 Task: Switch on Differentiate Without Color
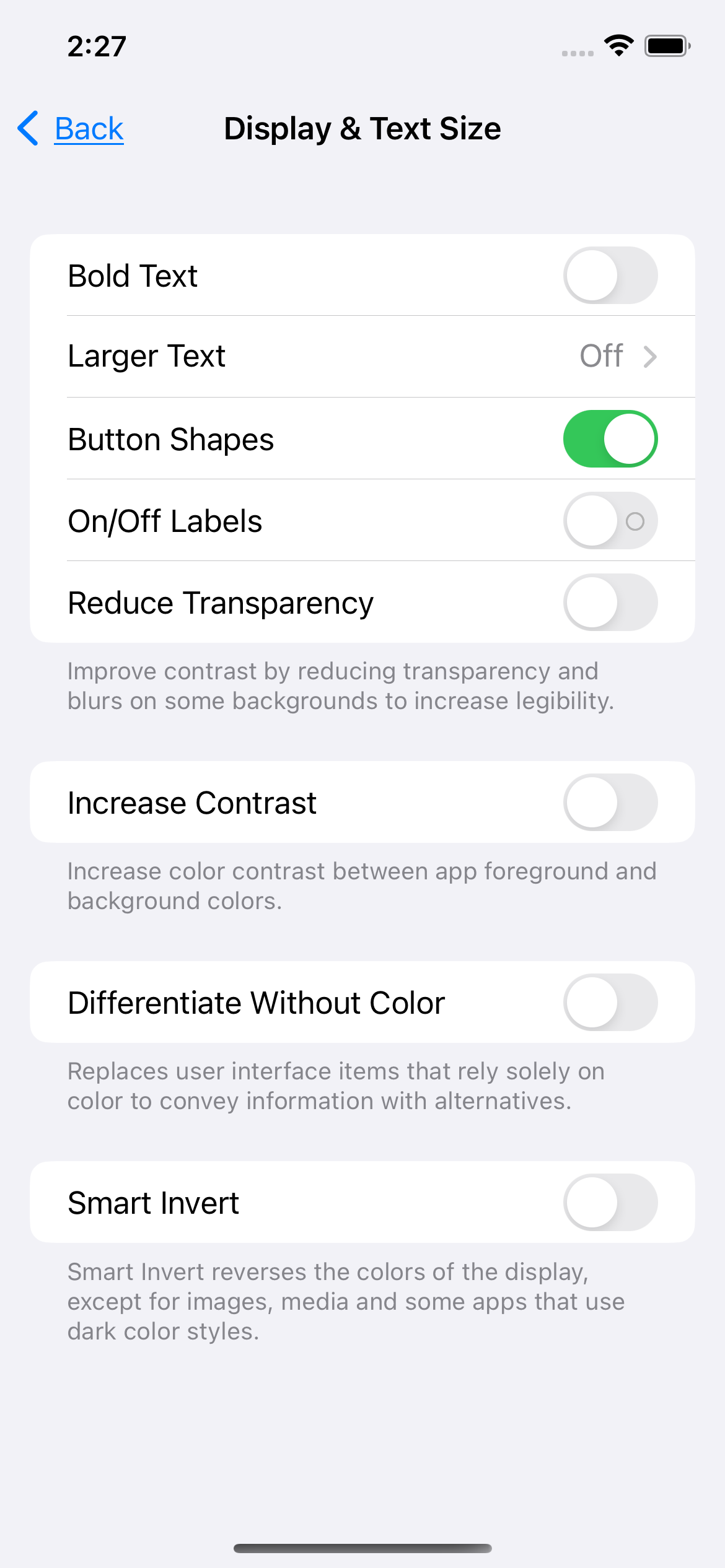(x=610, y=1003)
